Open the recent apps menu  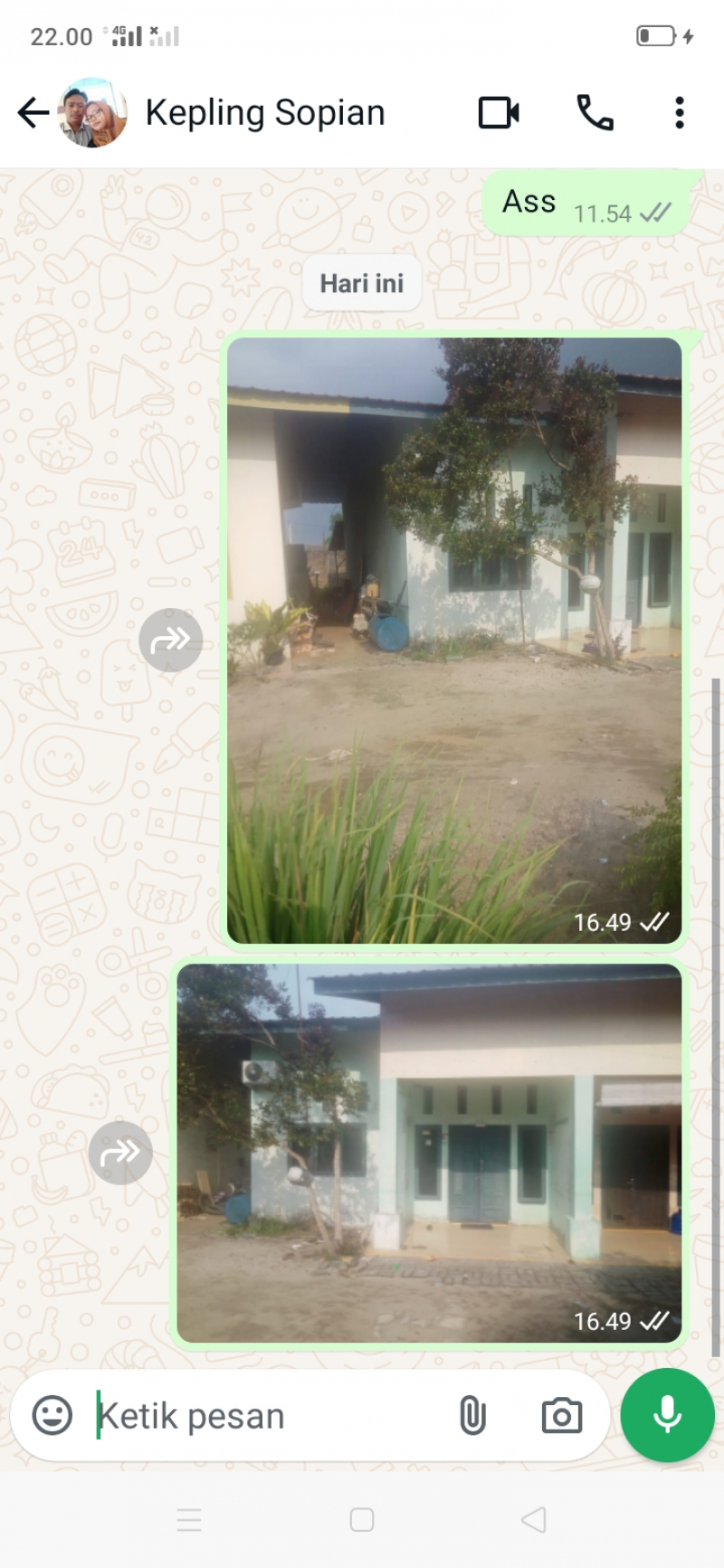pyautogui.click(x=189, y=1520)
